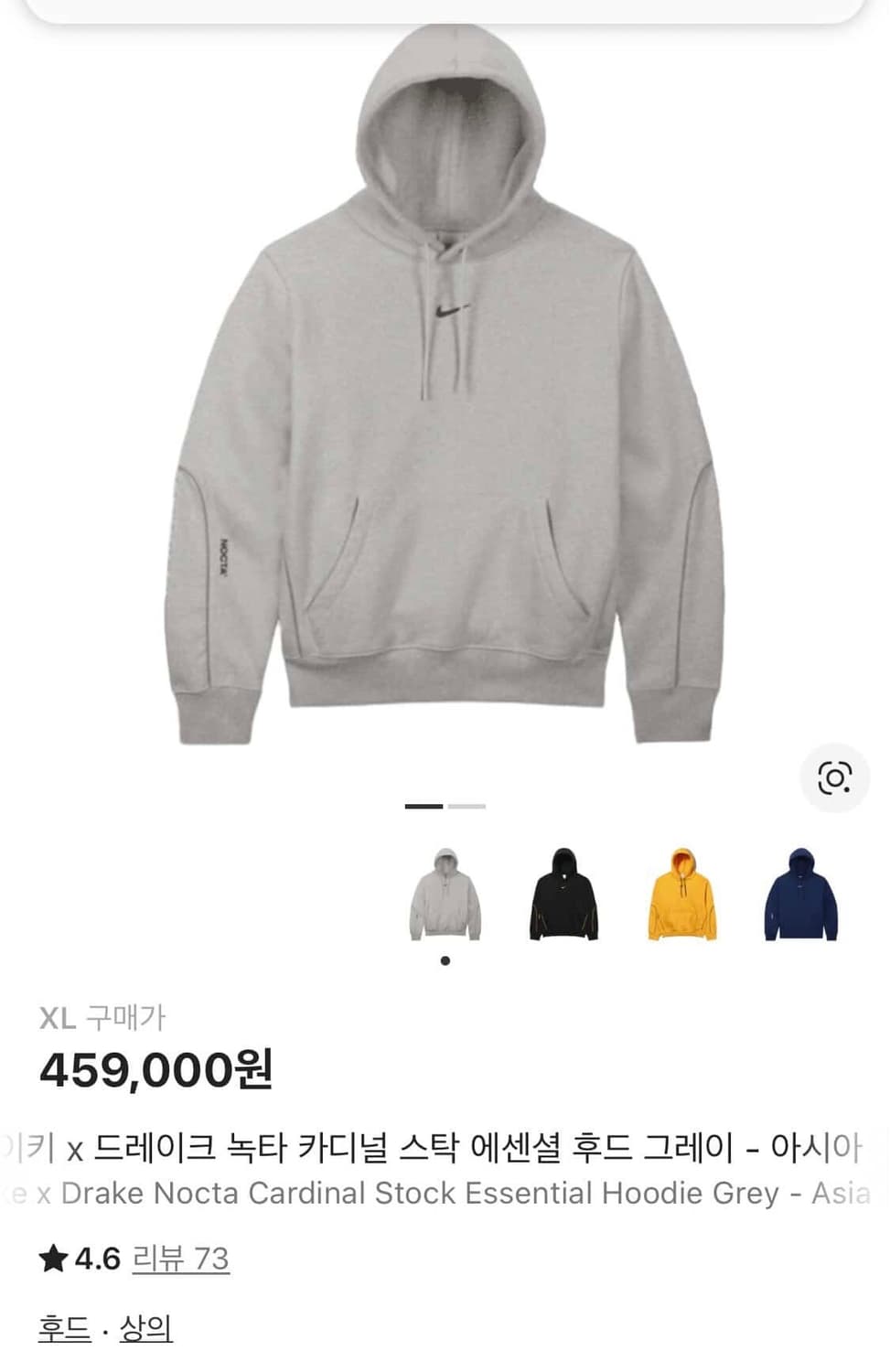Select the second grey carousel indicator bar
890x1372 pixels.
466,809
